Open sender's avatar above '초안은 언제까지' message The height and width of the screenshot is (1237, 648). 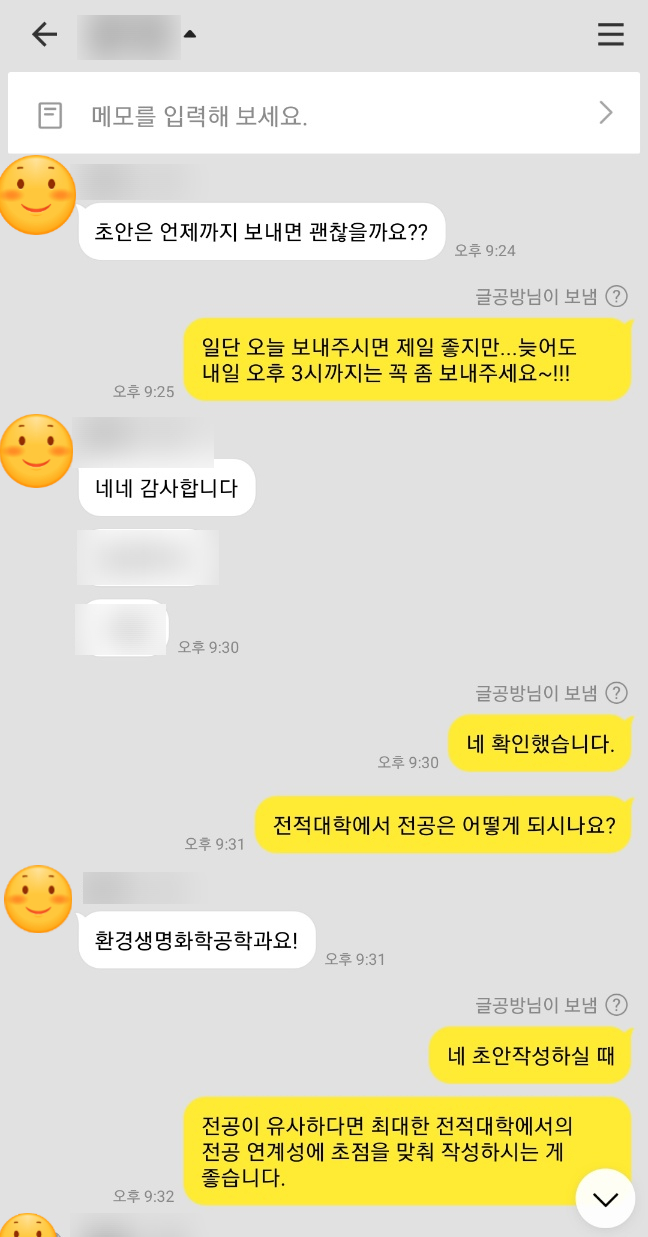click(x=37, y=196)
